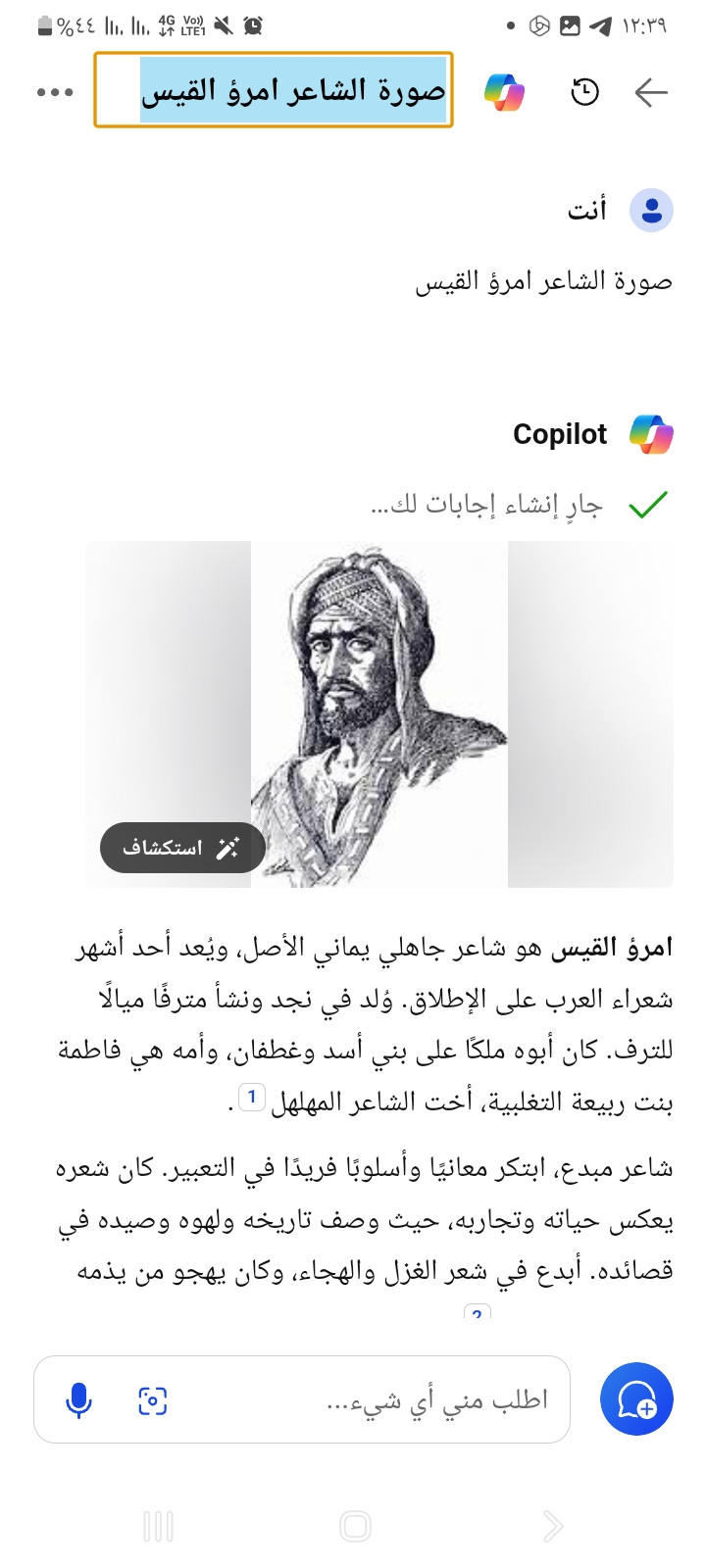
Task: Open the portrait image of امرؤ القيس
Action: point(379,714)
